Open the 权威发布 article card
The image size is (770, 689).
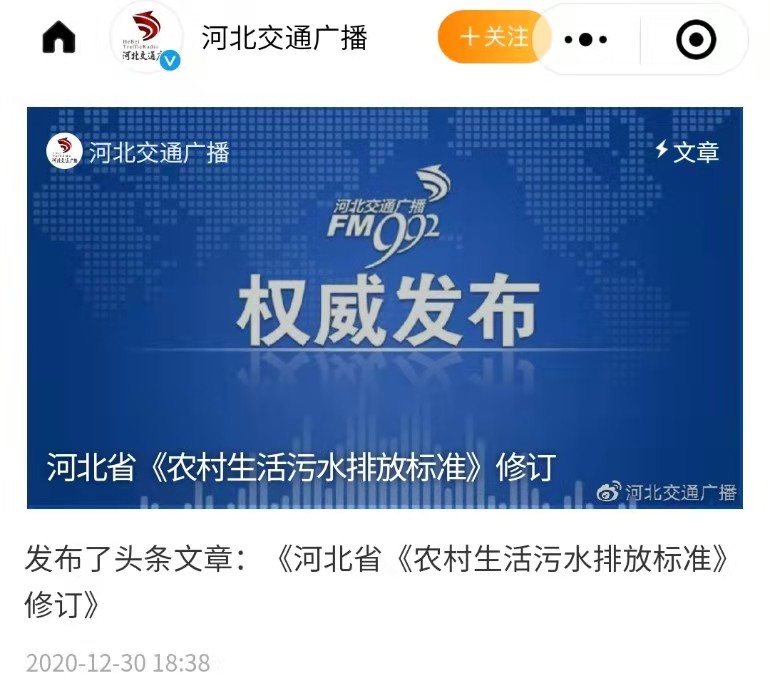click(384, 307)
